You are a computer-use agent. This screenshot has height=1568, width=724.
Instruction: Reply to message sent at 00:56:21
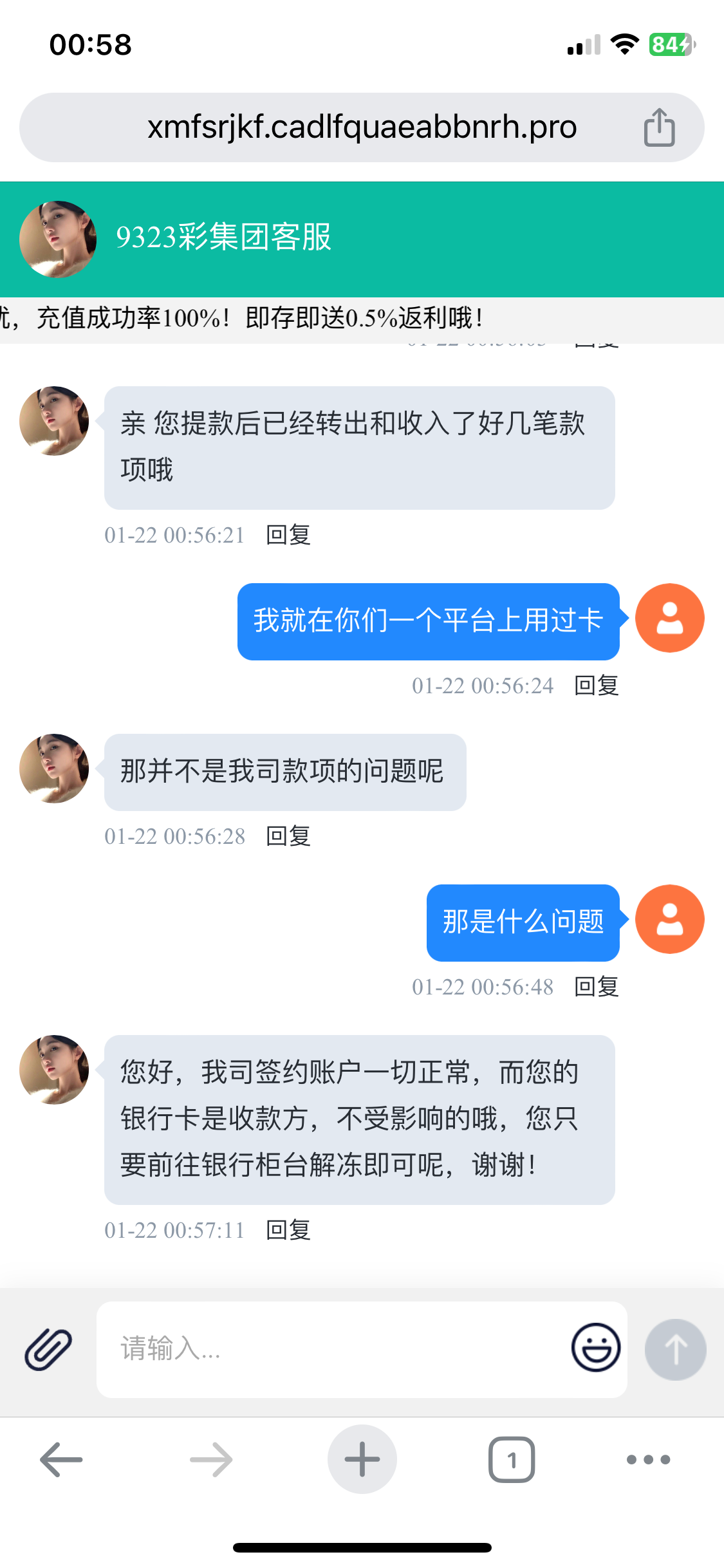288,535
